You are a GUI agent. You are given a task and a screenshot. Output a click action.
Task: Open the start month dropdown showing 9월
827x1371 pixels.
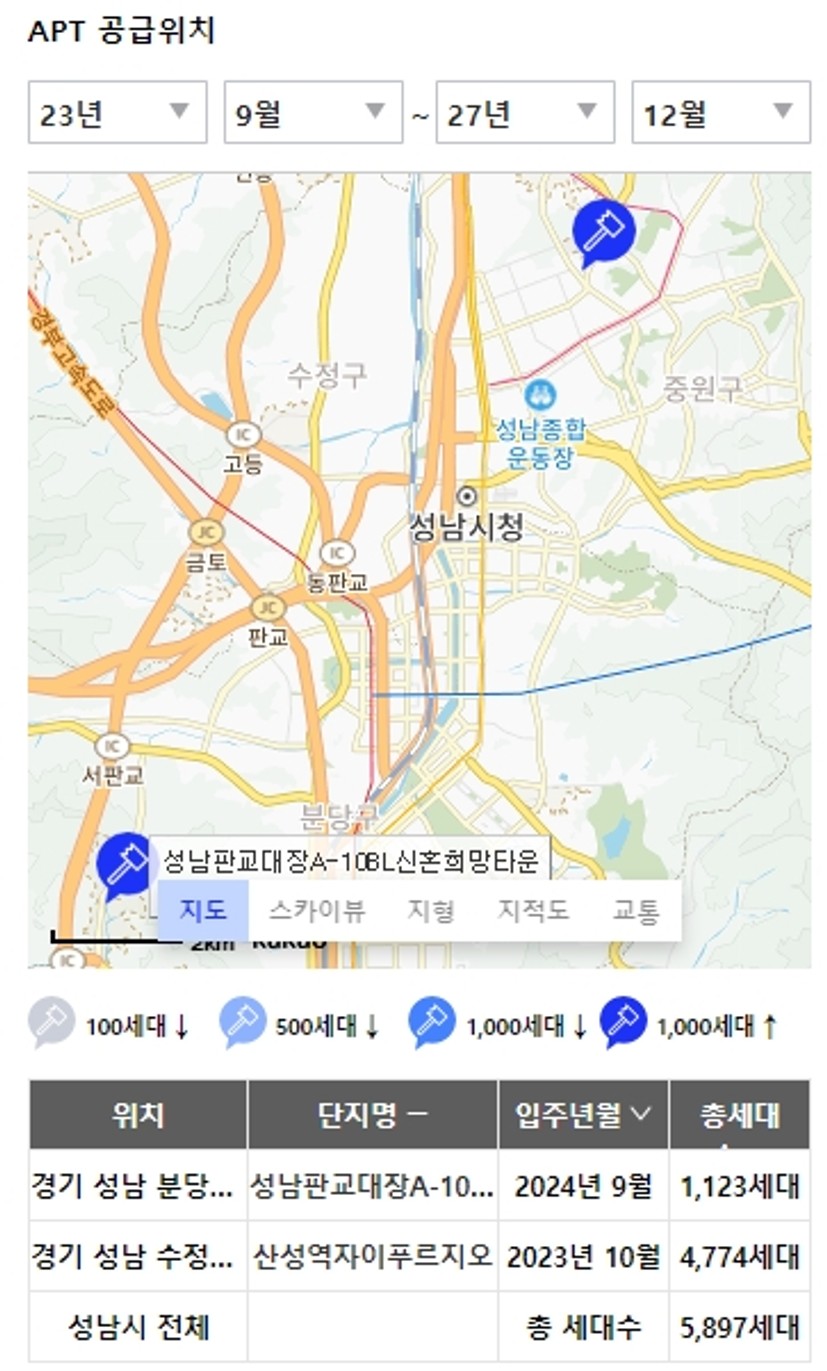[x=312, y=112]
